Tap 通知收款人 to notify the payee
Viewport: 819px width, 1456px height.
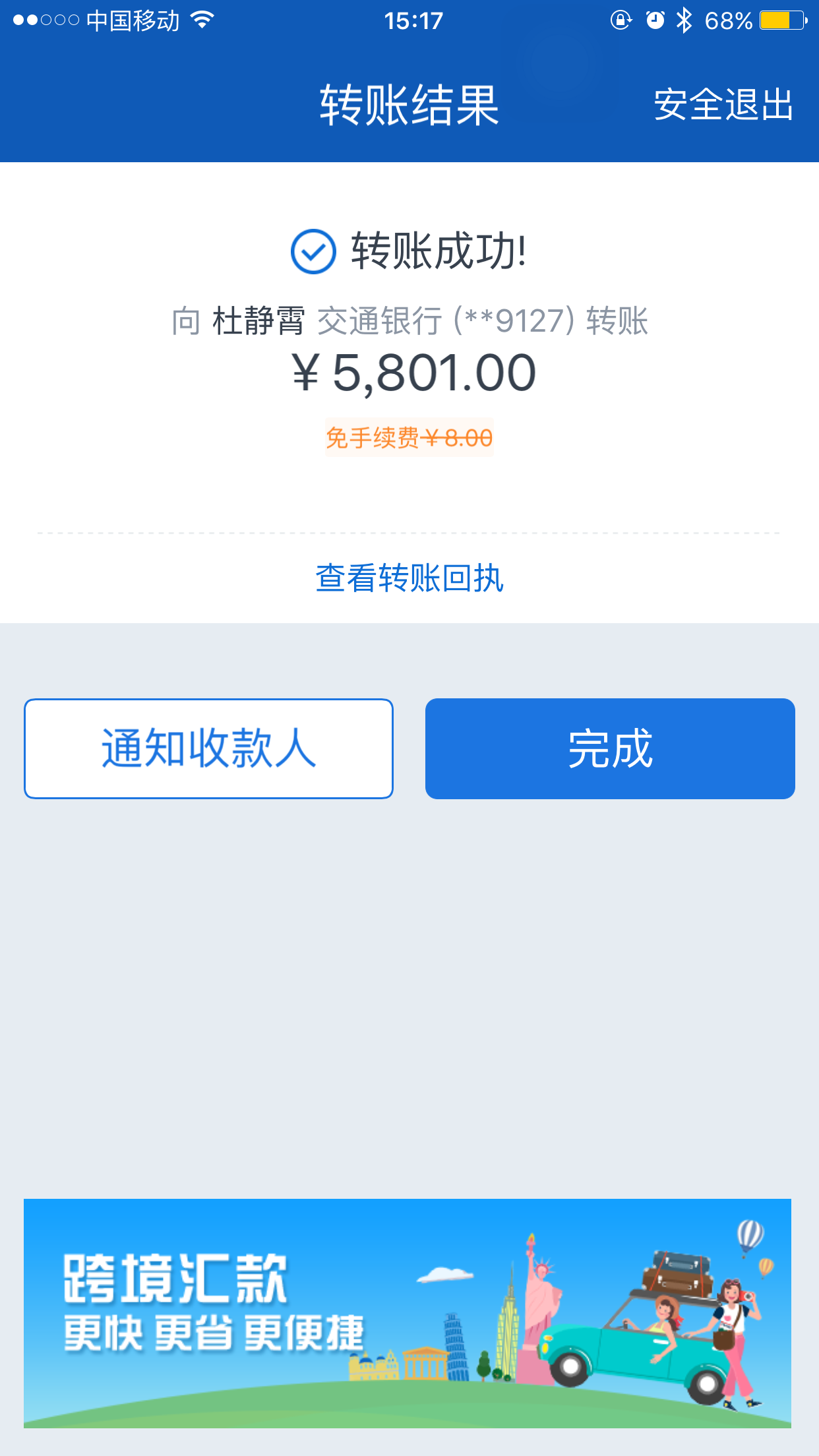click(208, 748)
